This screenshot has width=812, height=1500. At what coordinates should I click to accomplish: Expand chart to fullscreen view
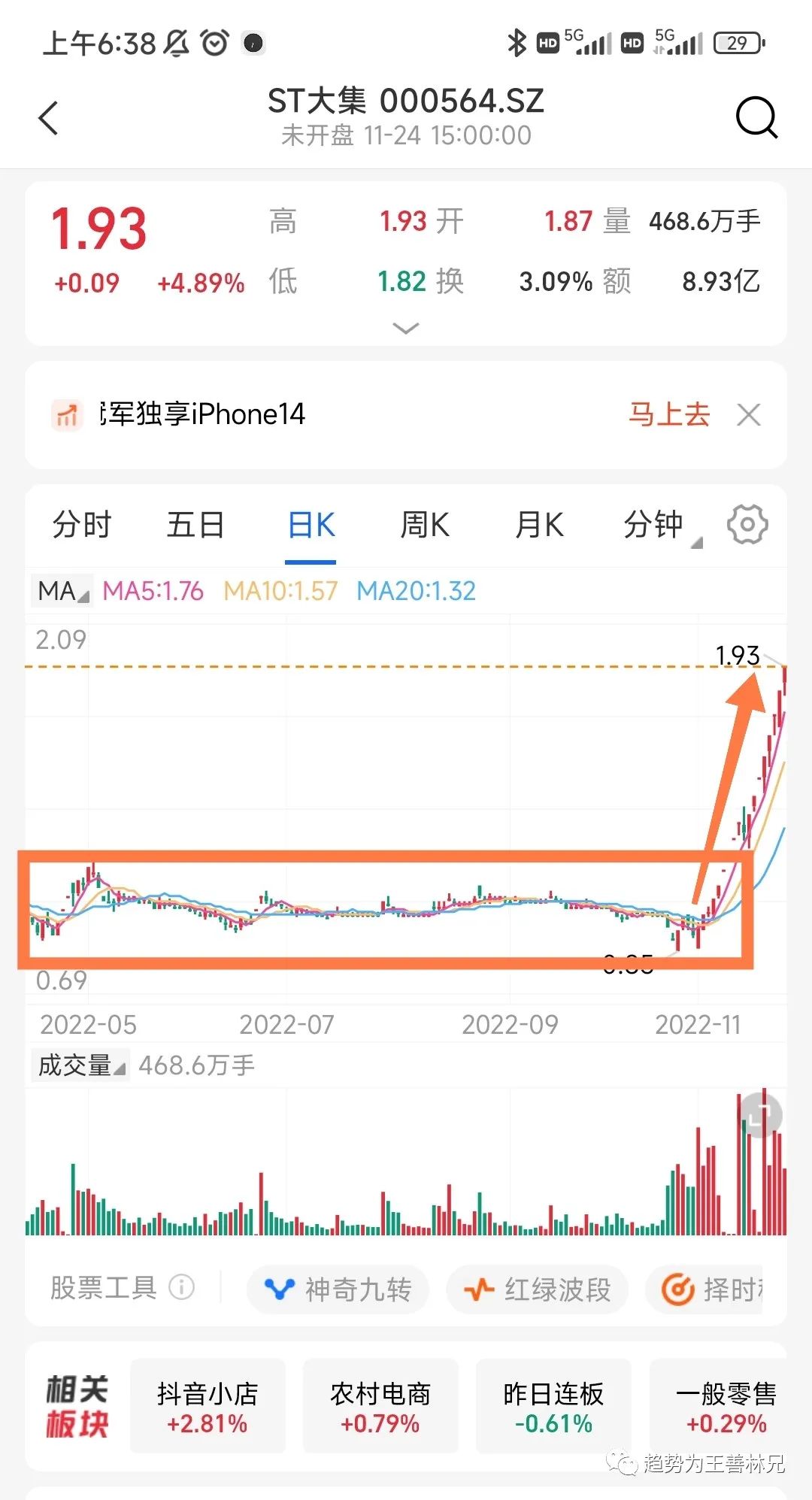click(x=760, y=1115)
